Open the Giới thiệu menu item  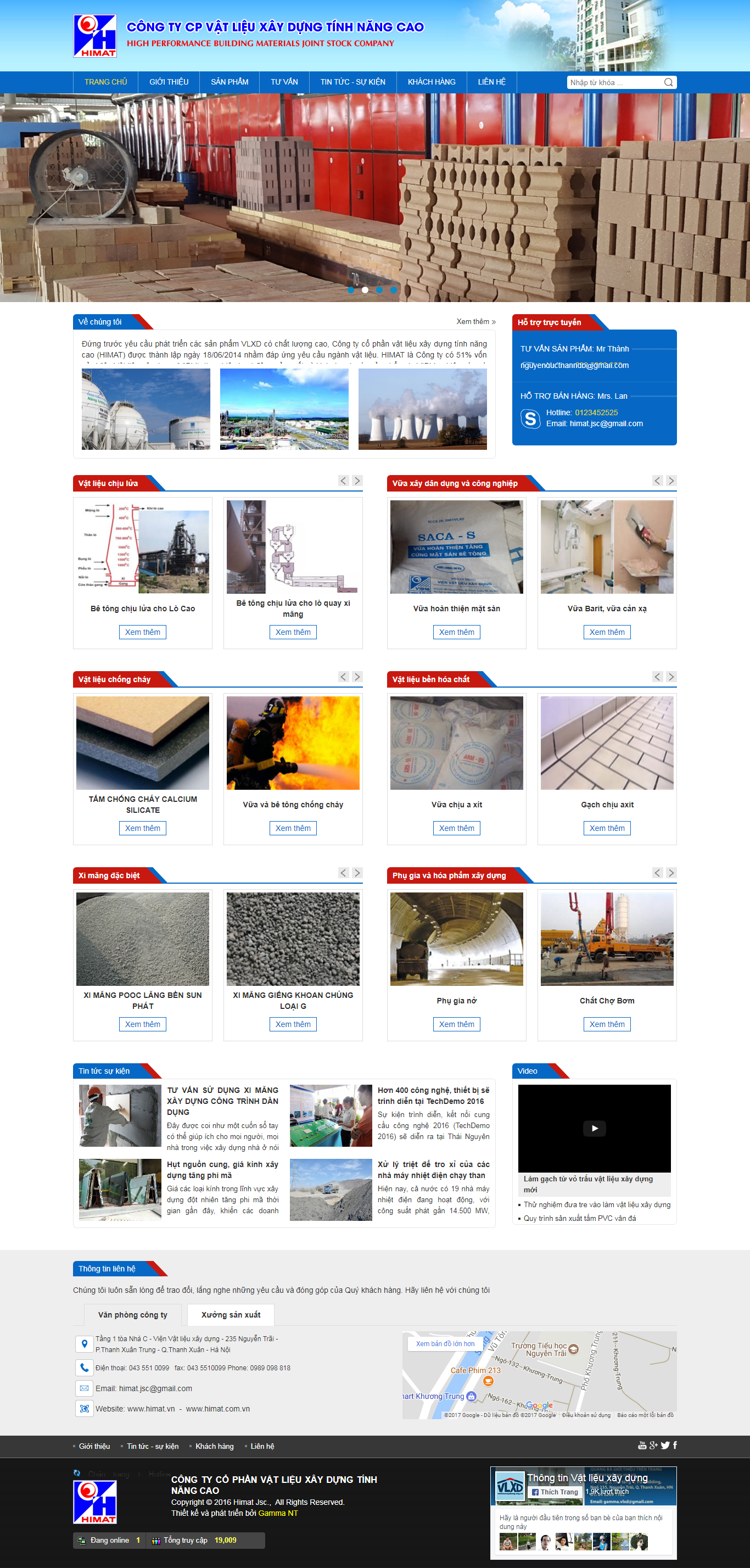coord(169,82)
